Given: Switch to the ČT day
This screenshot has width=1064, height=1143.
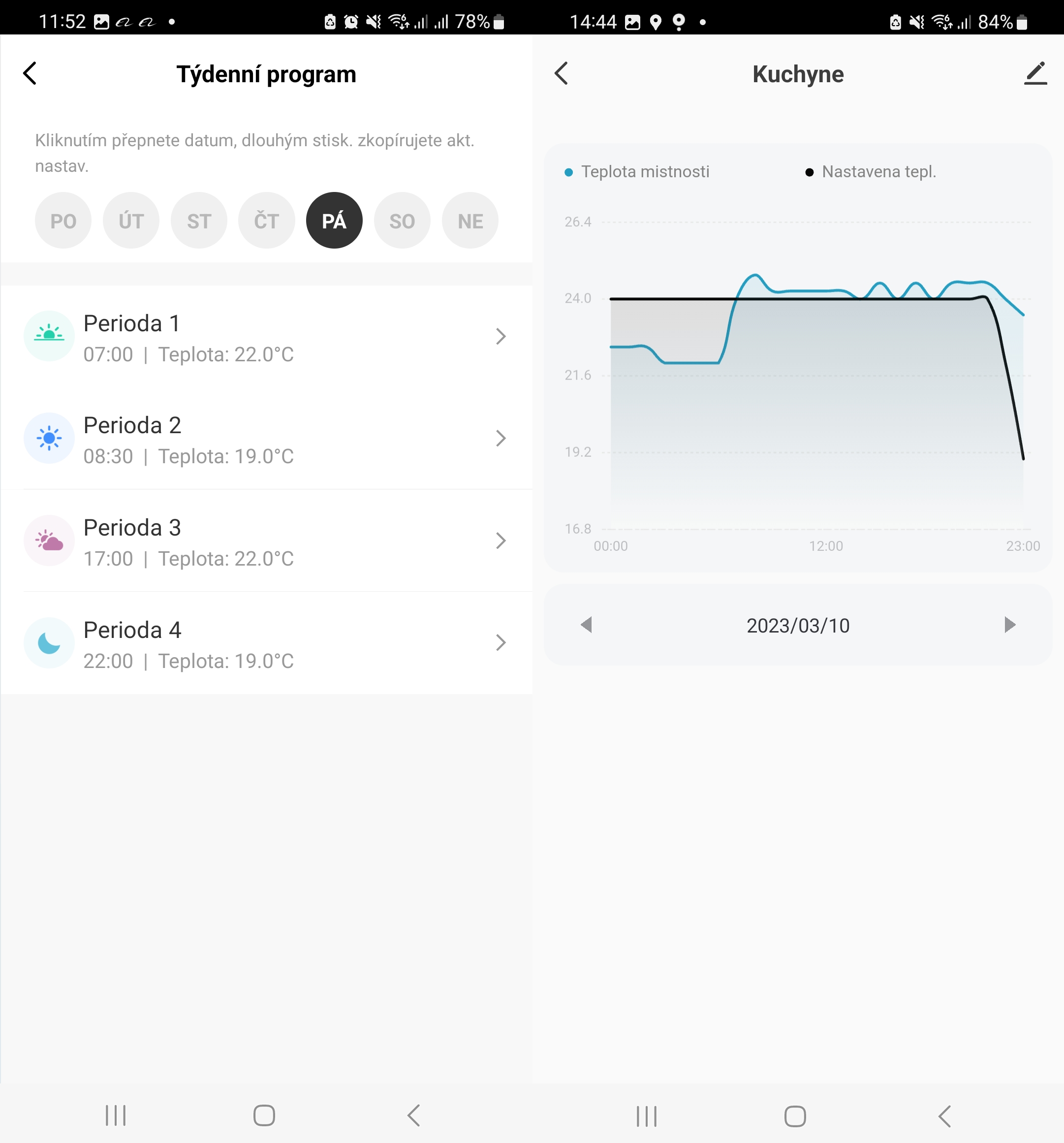Looking at the screenshot, I should click(267, 221).
